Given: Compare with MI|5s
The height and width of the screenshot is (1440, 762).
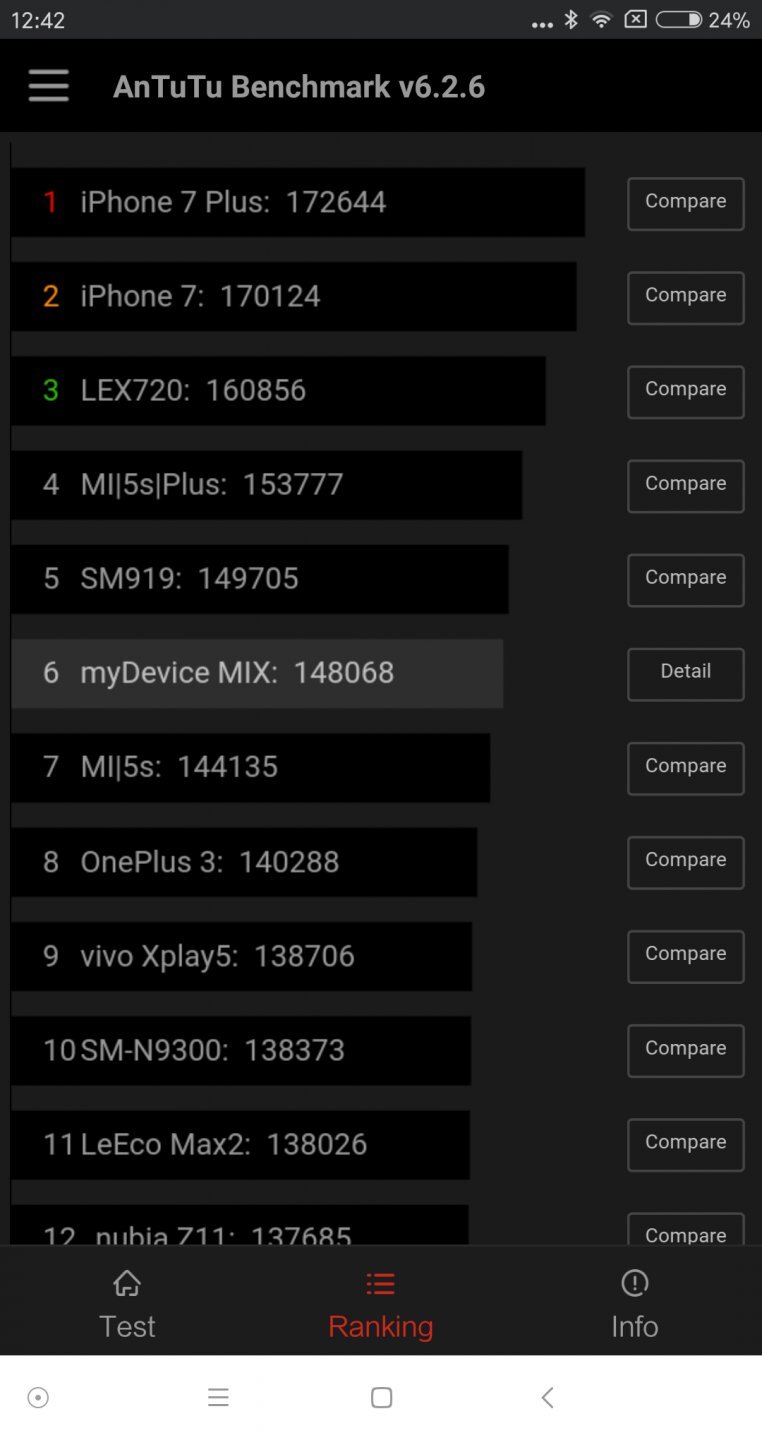Looking at the screenshot, I should coord(685,767).
